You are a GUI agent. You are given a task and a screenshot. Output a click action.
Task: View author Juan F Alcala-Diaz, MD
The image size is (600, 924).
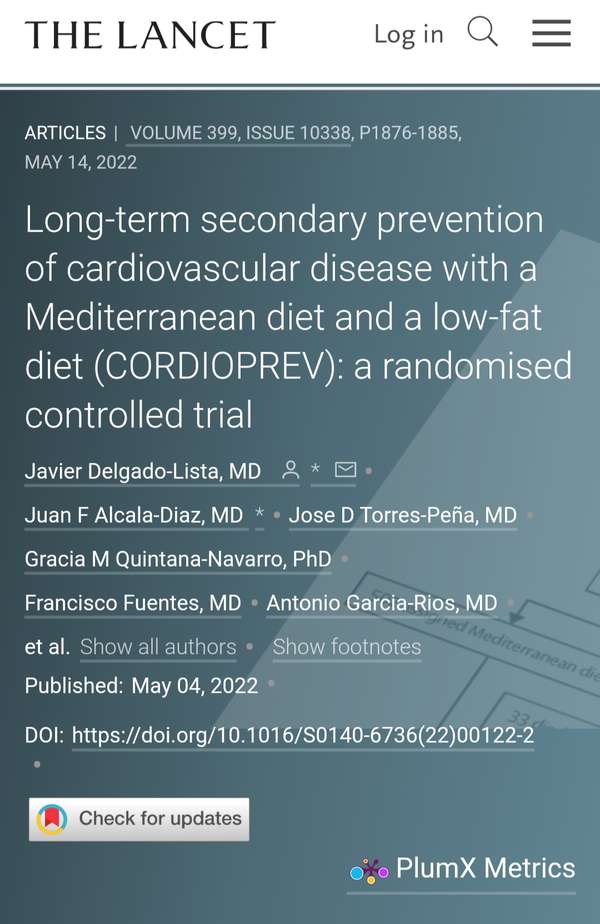coord(134,515)
